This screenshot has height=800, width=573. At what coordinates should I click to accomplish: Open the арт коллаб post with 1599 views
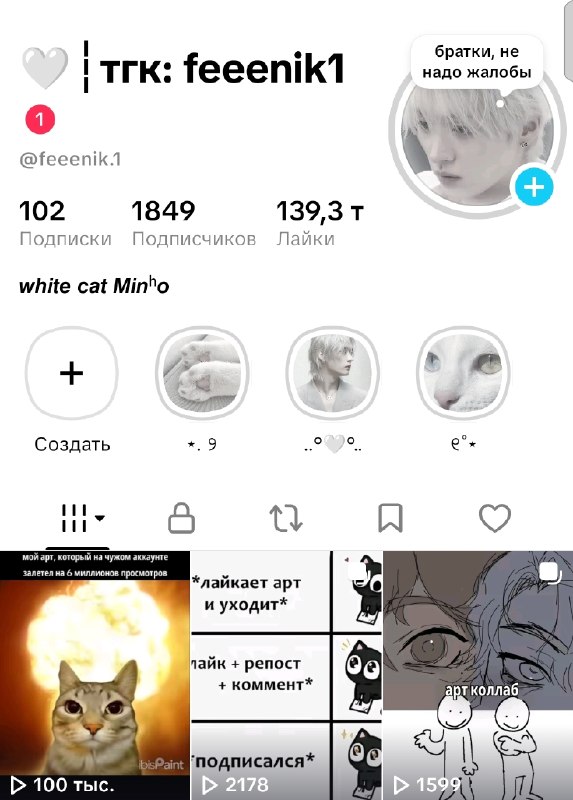[478, 676]
